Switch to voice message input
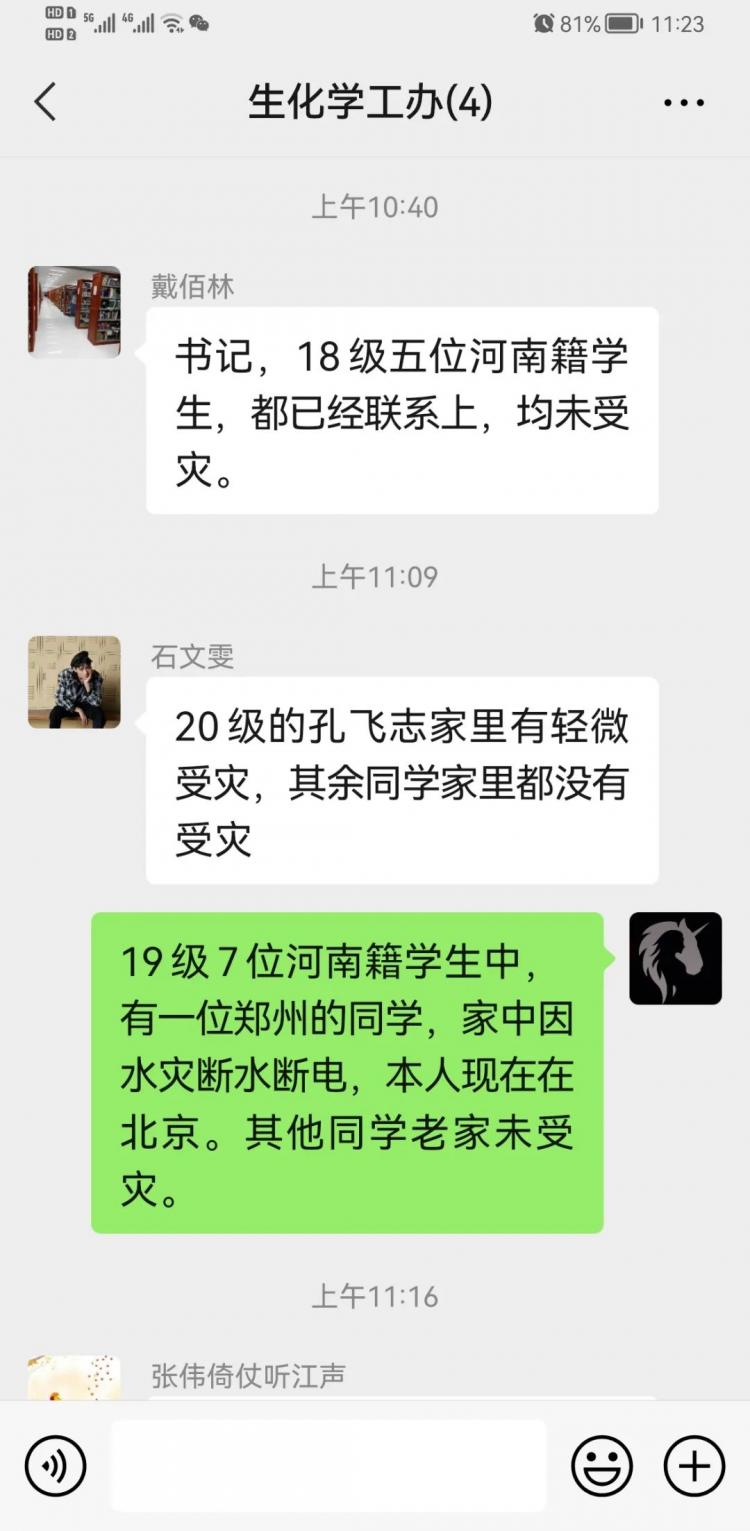 point(55,1466)
